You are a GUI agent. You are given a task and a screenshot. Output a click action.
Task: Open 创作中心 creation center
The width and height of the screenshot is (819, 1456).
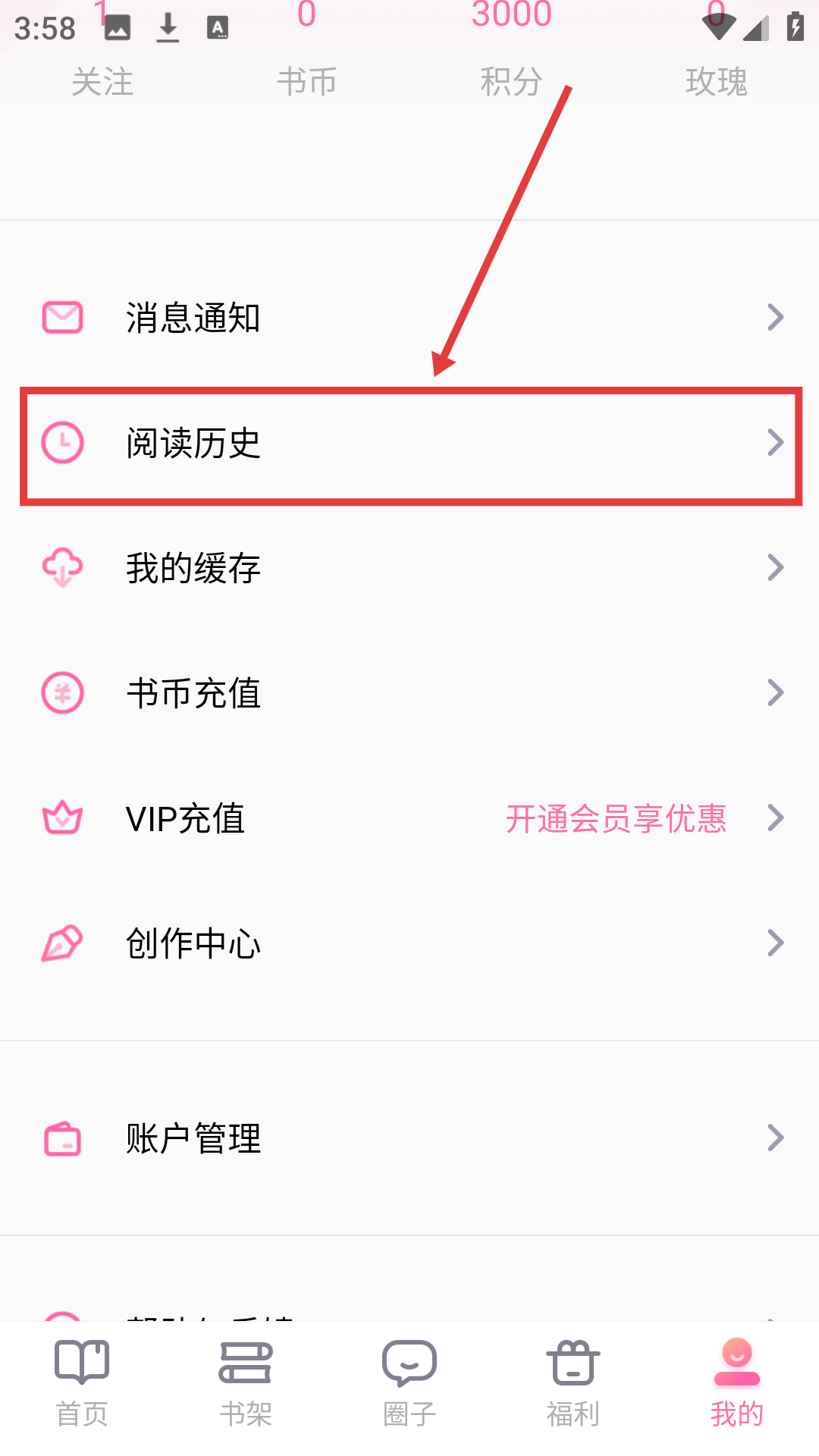pyautogui.click(x=409, y=943)
